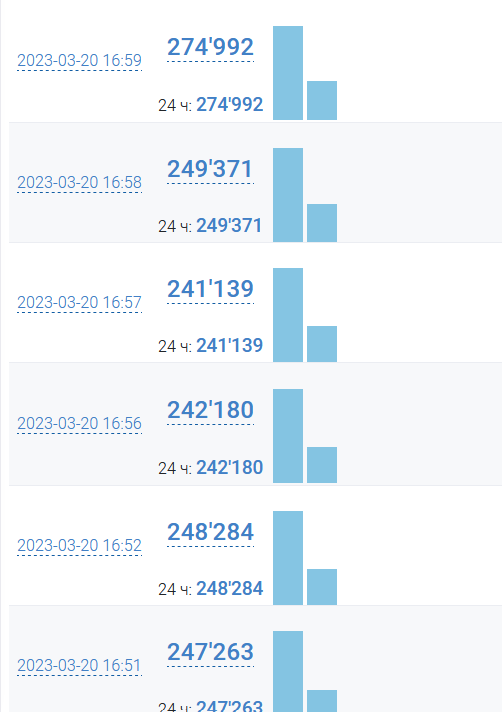Open the 2023-03-20 16:59 timestamp link

[x=79, y=60]
